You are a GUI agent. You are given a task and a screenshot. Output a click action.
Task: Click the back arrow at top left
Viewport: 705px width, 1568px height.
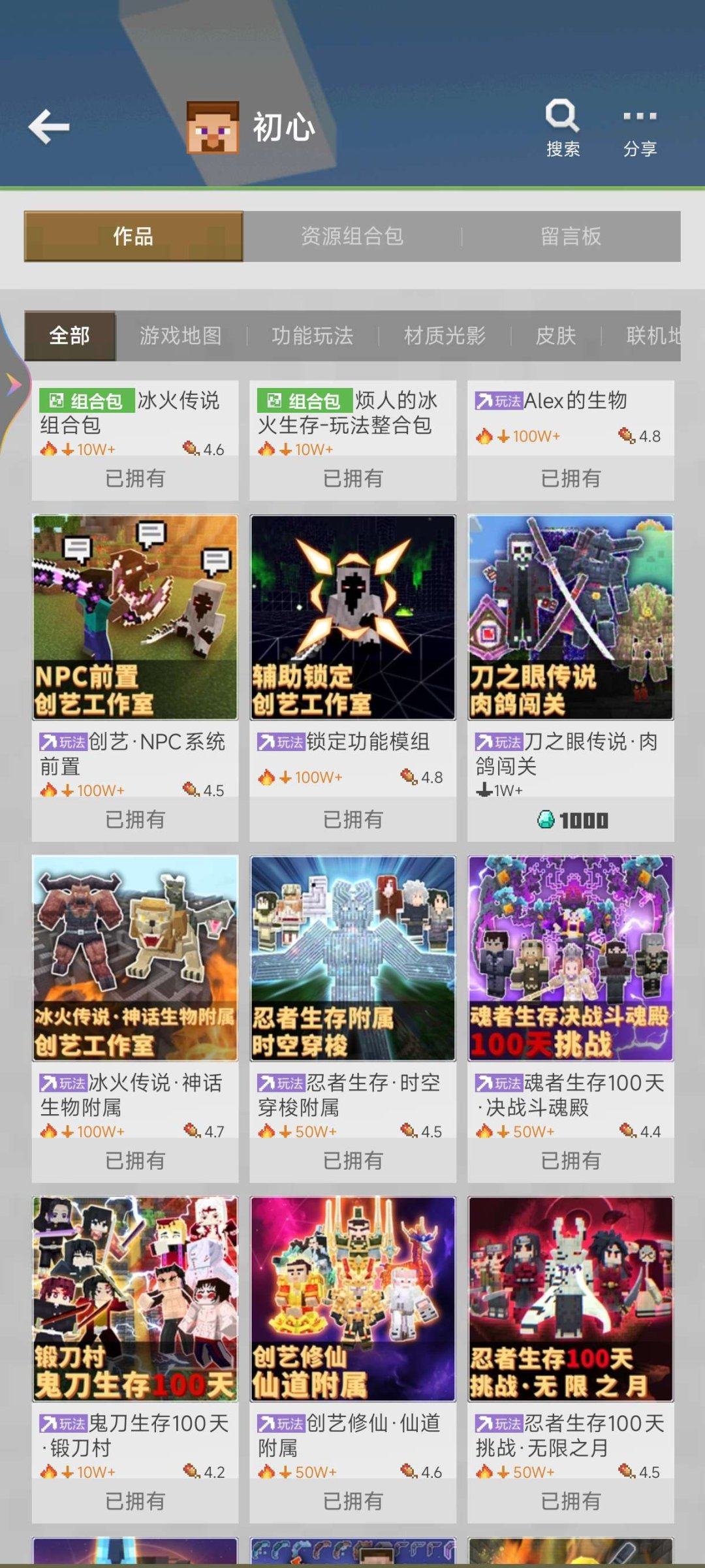[x=50, y=127]
